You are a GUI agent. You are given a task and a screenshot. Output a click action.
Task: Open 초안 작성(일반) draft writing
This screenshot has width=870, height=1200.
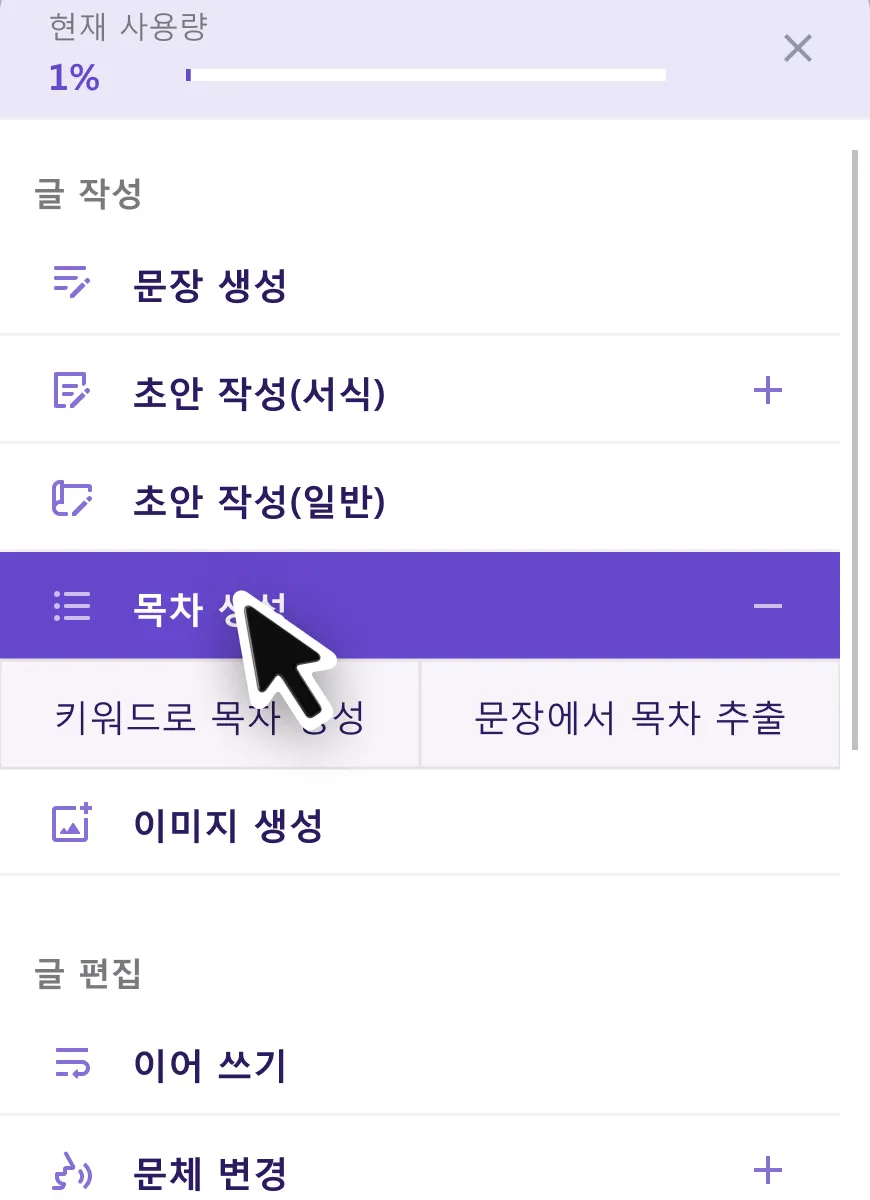tap(258, 501)
